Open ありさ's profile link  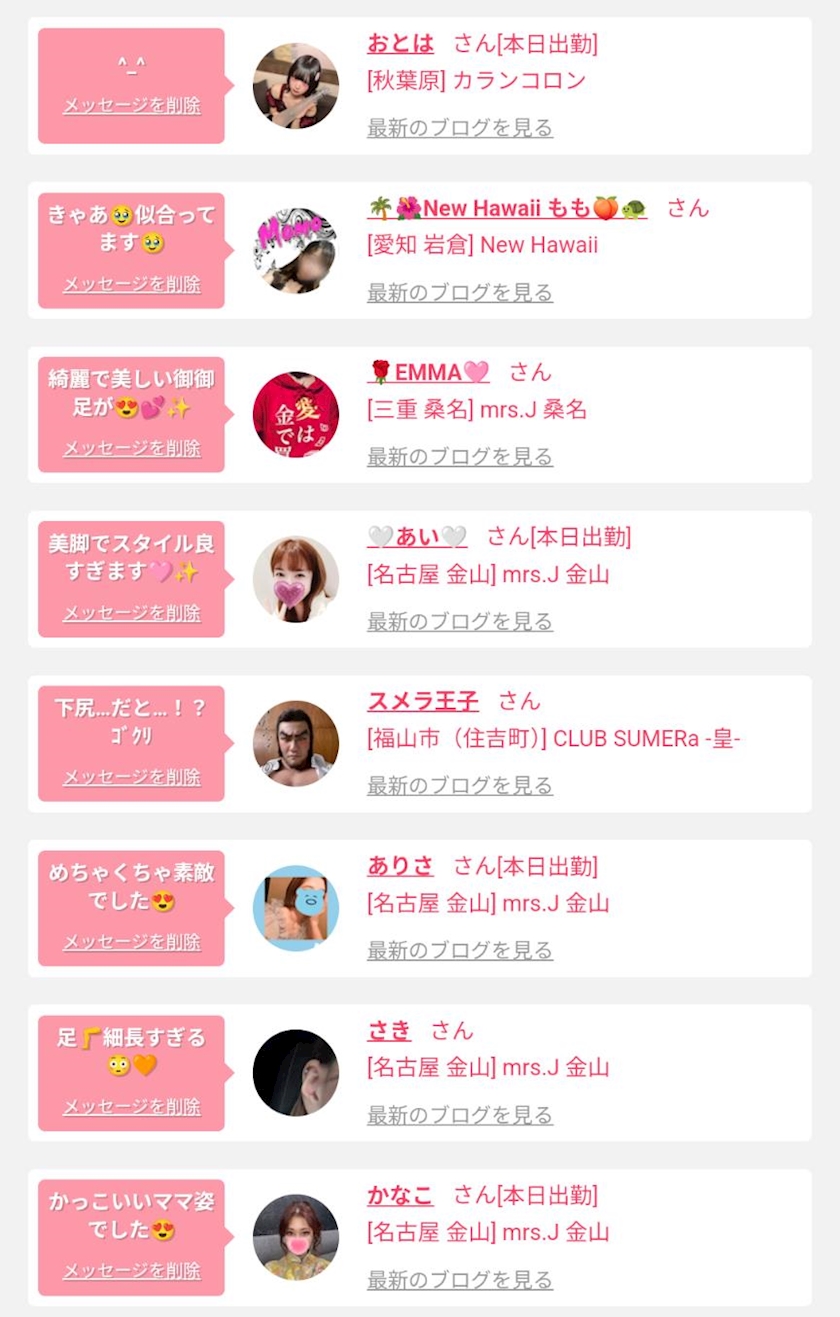(x=401, y=866)
